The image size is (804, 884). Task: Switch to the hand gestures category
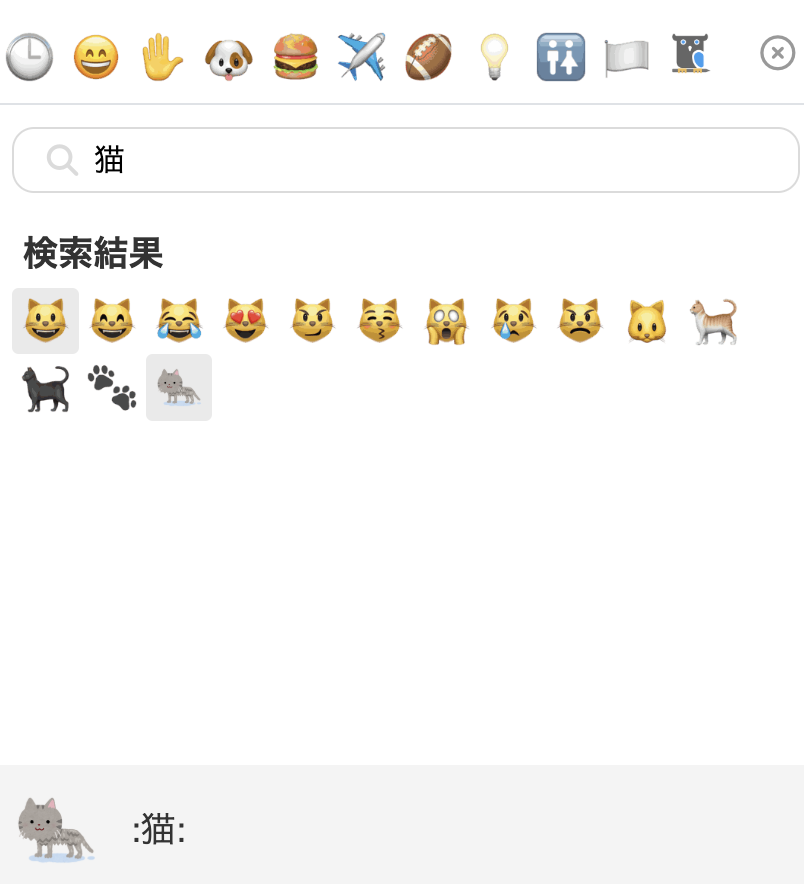161,56
